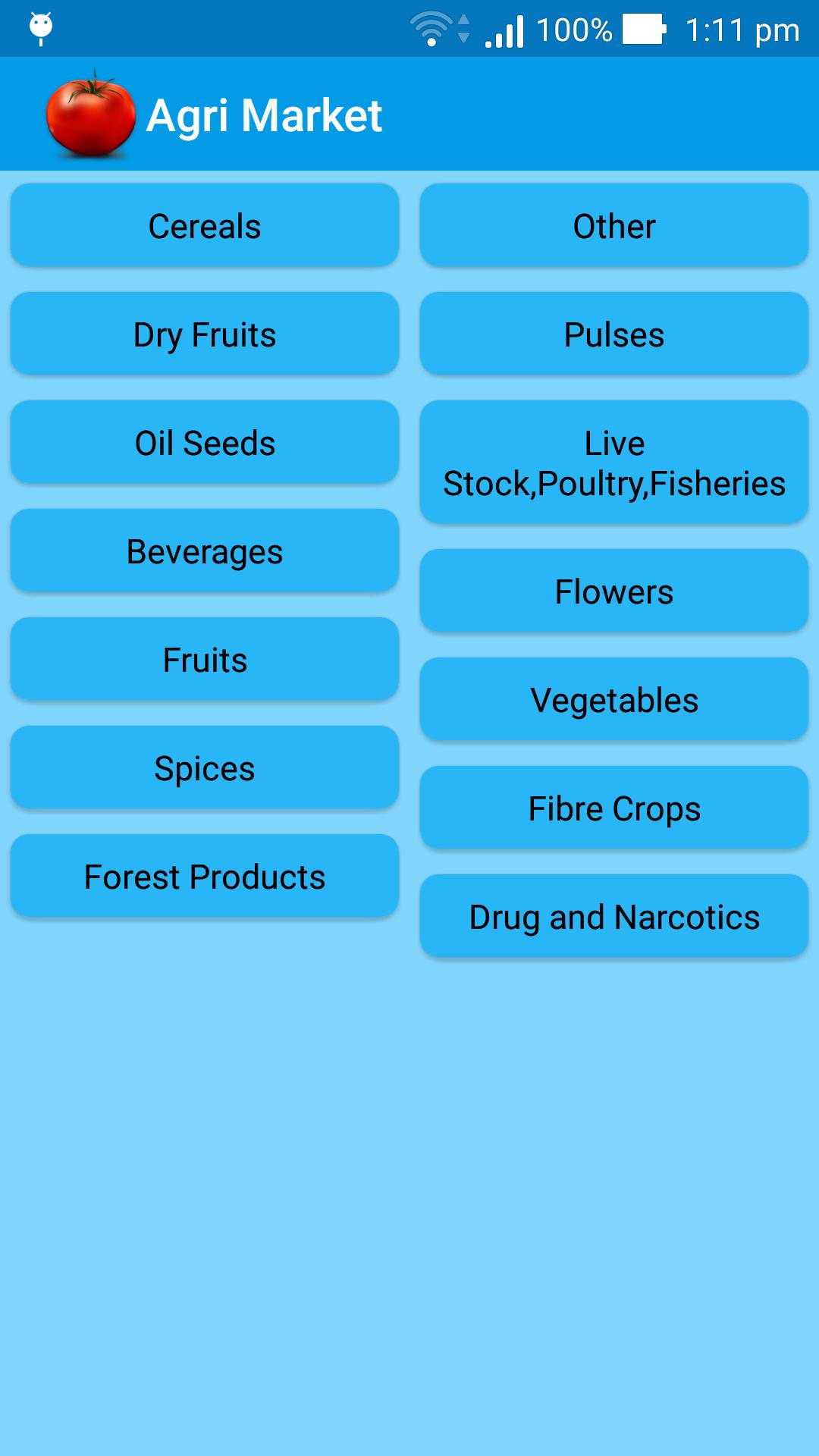
Task: Open the Other category
Action: pos(613,225)
